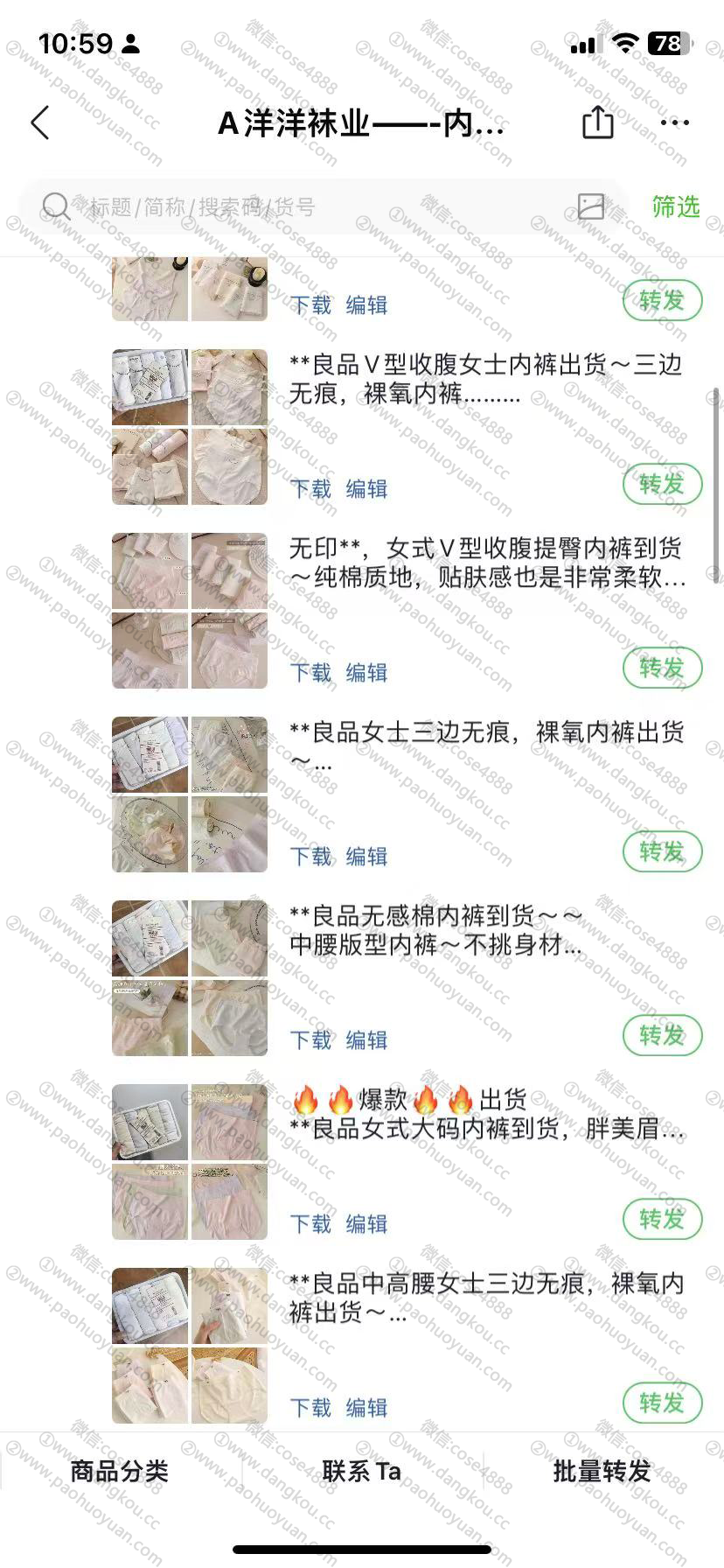
Task: Download the 爆款大码内裤 item
Action: click(x=310, y=1223)
